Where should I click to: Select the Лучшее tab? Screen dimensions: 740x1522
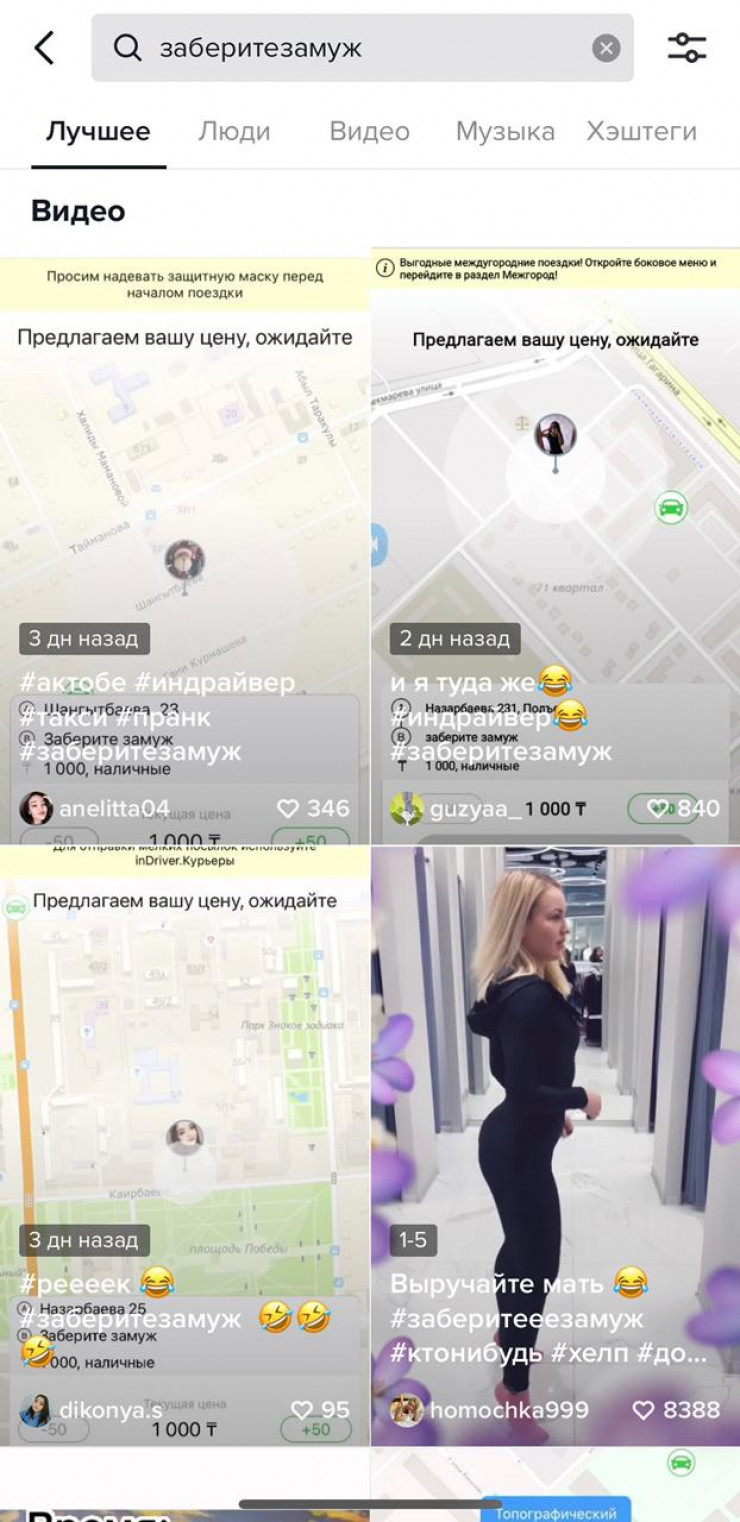coord(98,132)
